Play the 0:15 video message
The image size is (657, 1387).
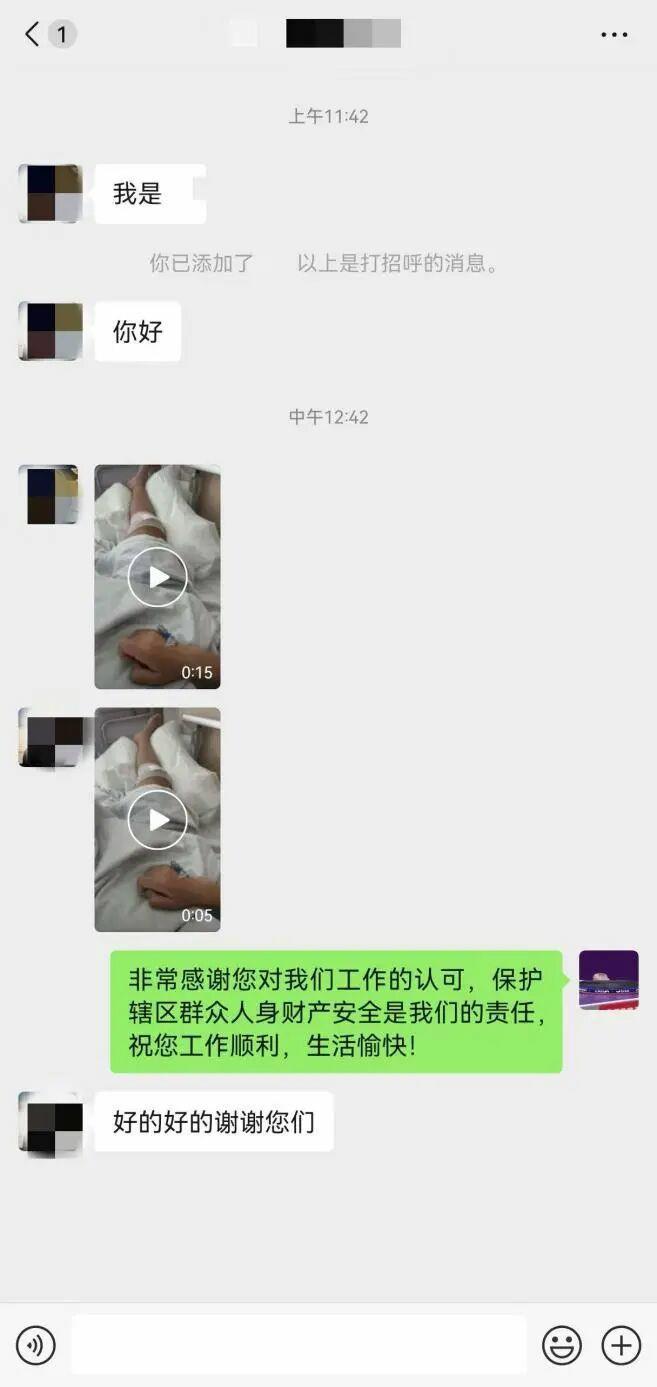point(157,577)
